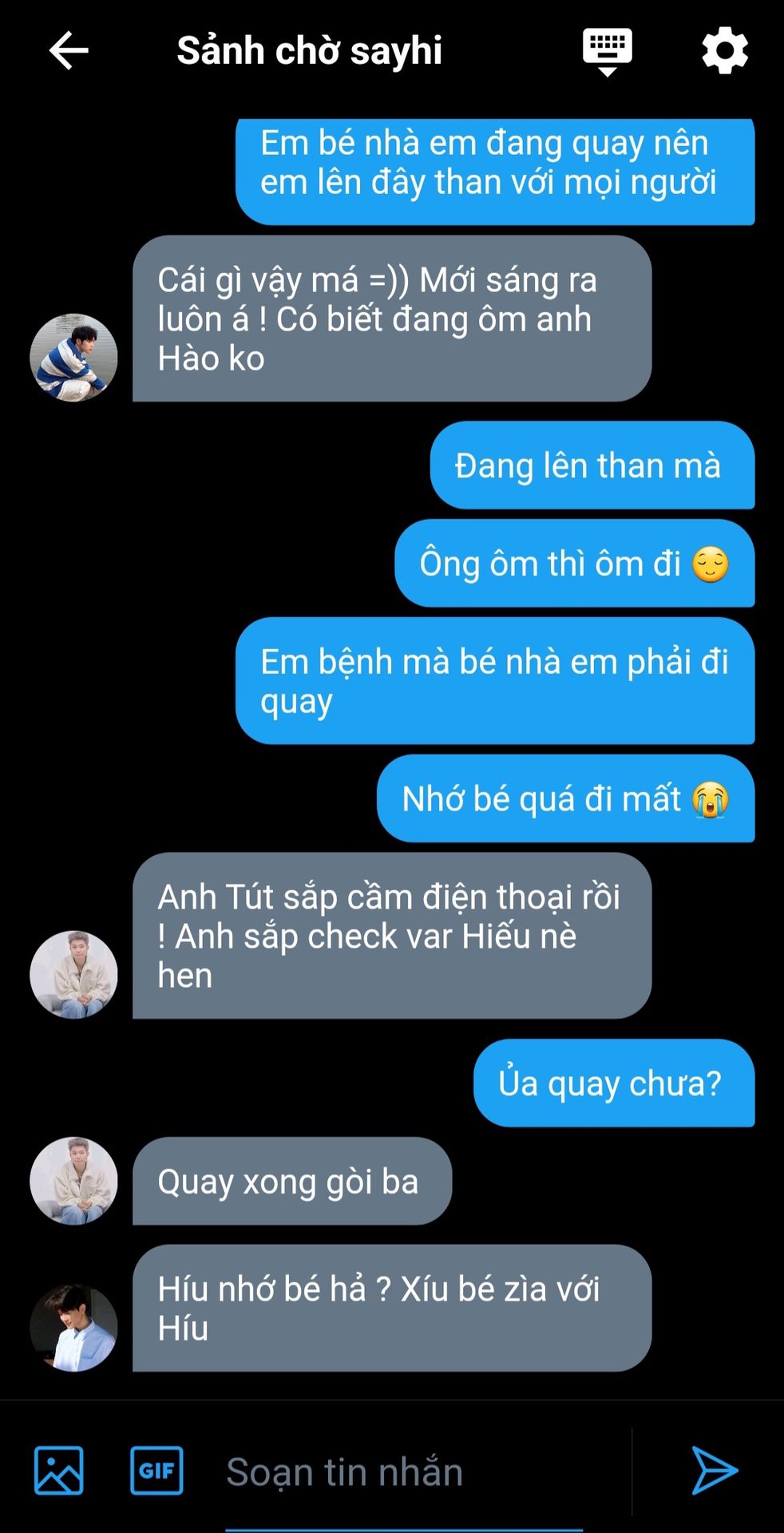
Task: Open avatar beside 'Anh Tút sắp cầm' message
Action: point(73,974)
